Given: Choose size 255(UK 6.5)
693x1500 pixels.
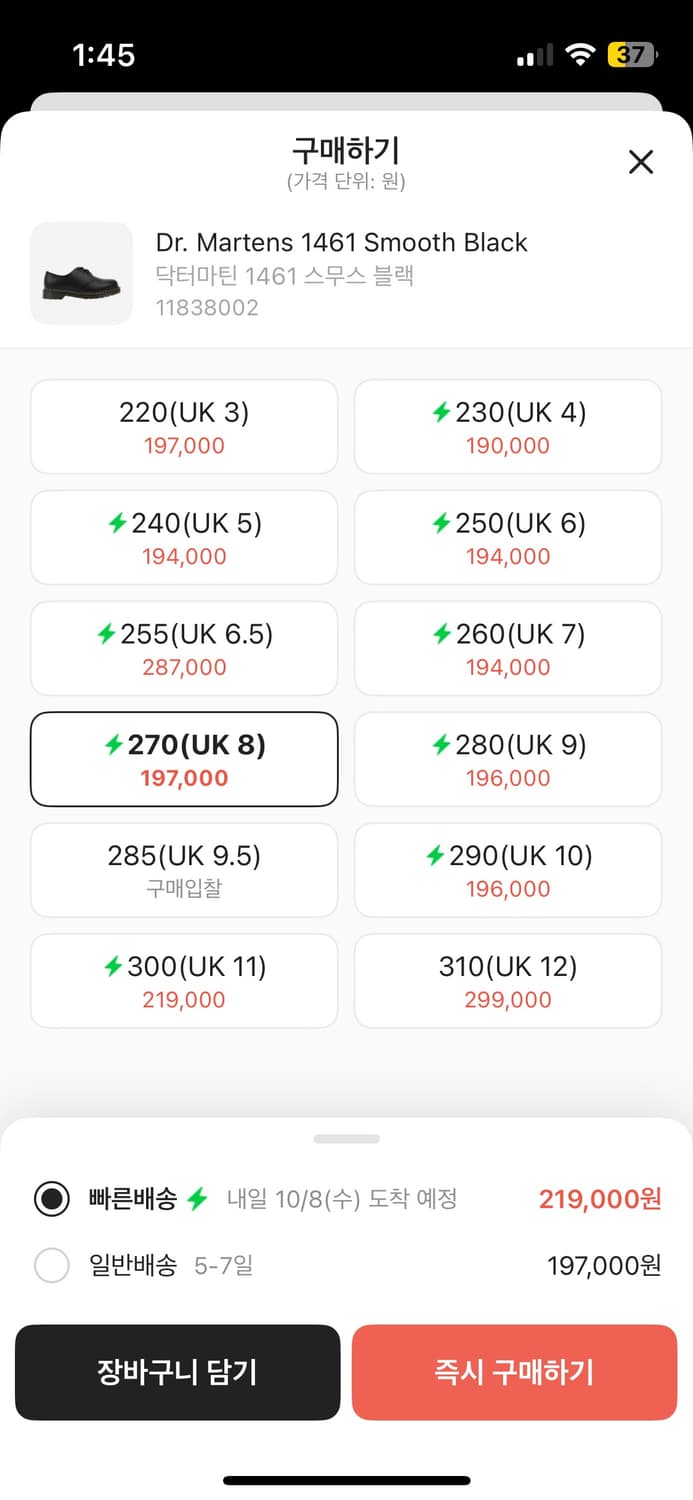Looking at the screenshot, I should coord(184,649).
